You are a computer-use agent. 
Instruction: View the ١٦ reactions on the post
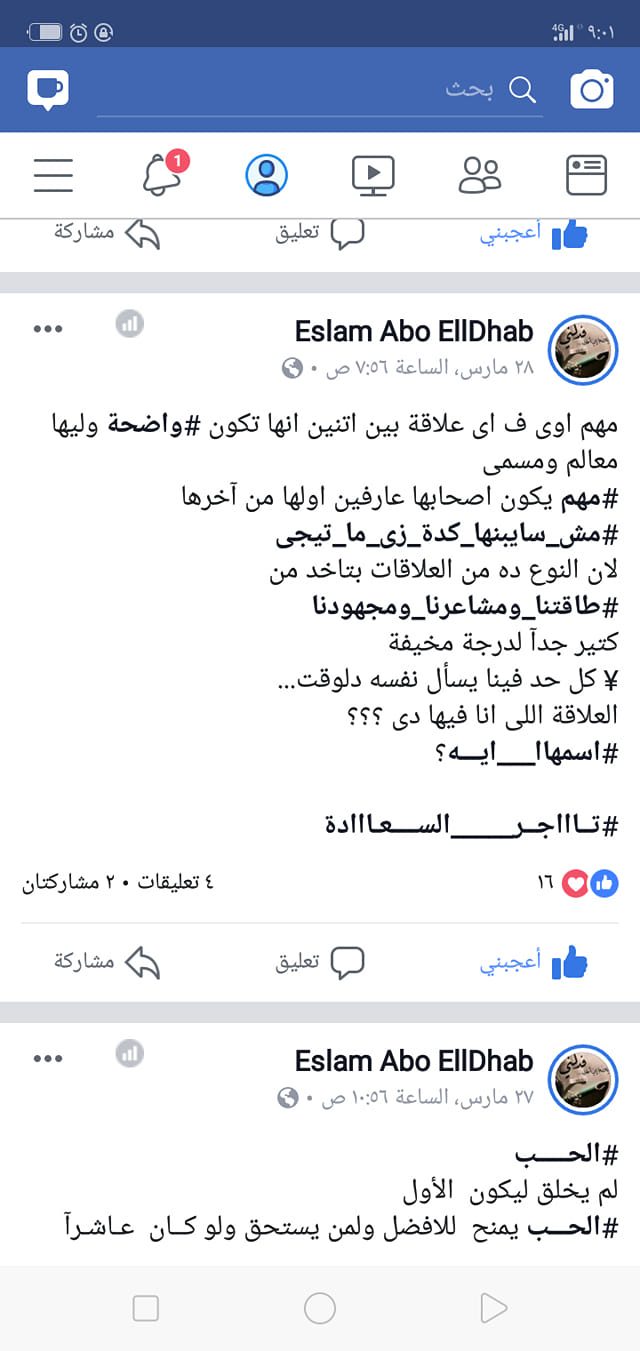579,883
